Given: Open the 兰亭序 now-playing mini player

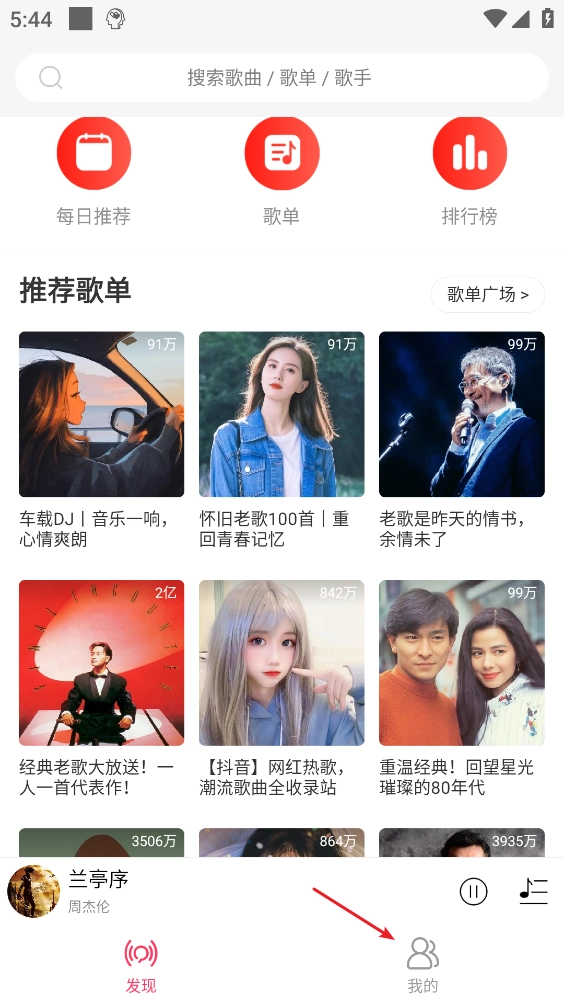Looking at the screenshot, I should pos(224,891).
